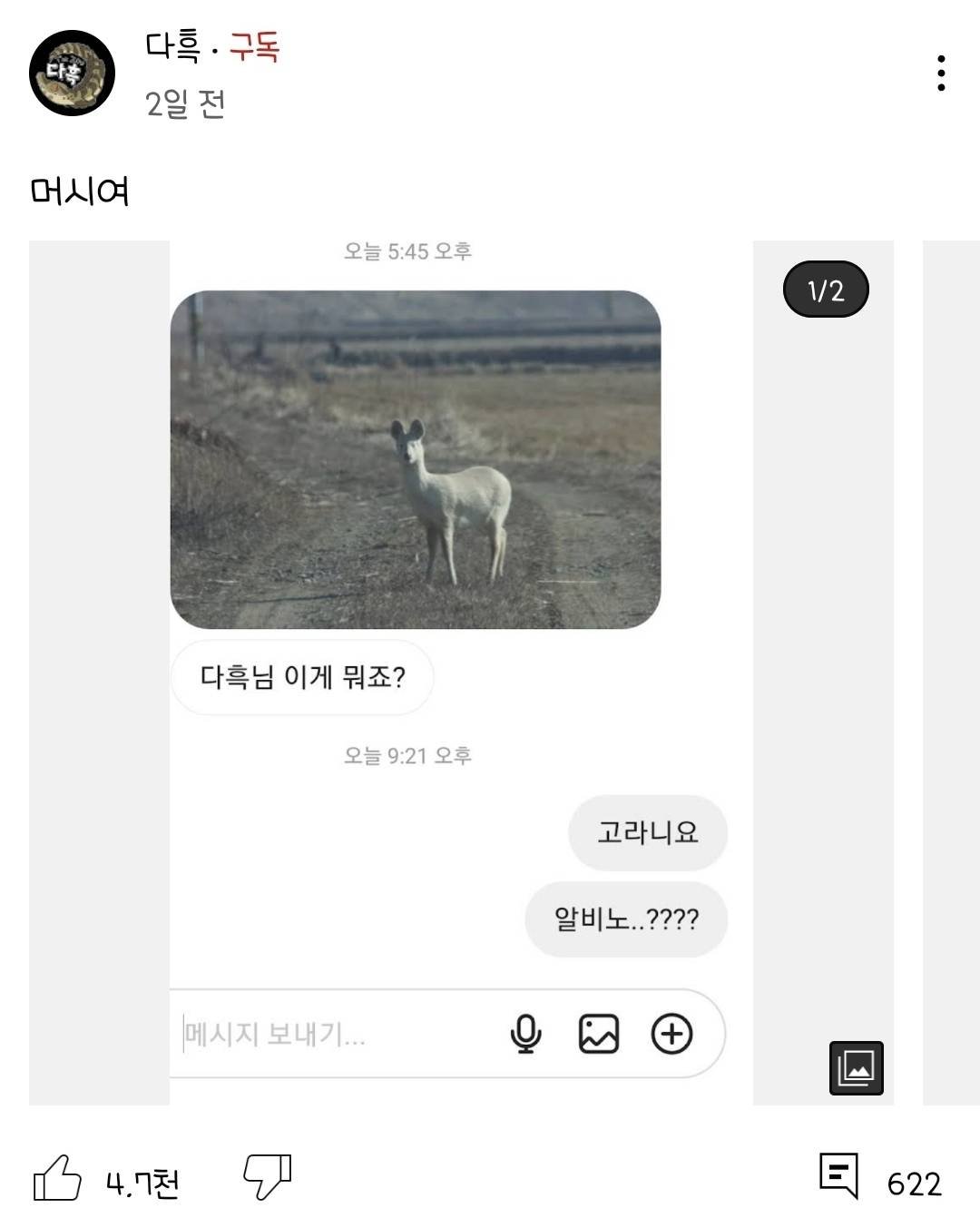Image resolution: width=980 pixels, height=1228 pixels.
Task: Open the 다흑 channel name
Action: coord(172,45)
